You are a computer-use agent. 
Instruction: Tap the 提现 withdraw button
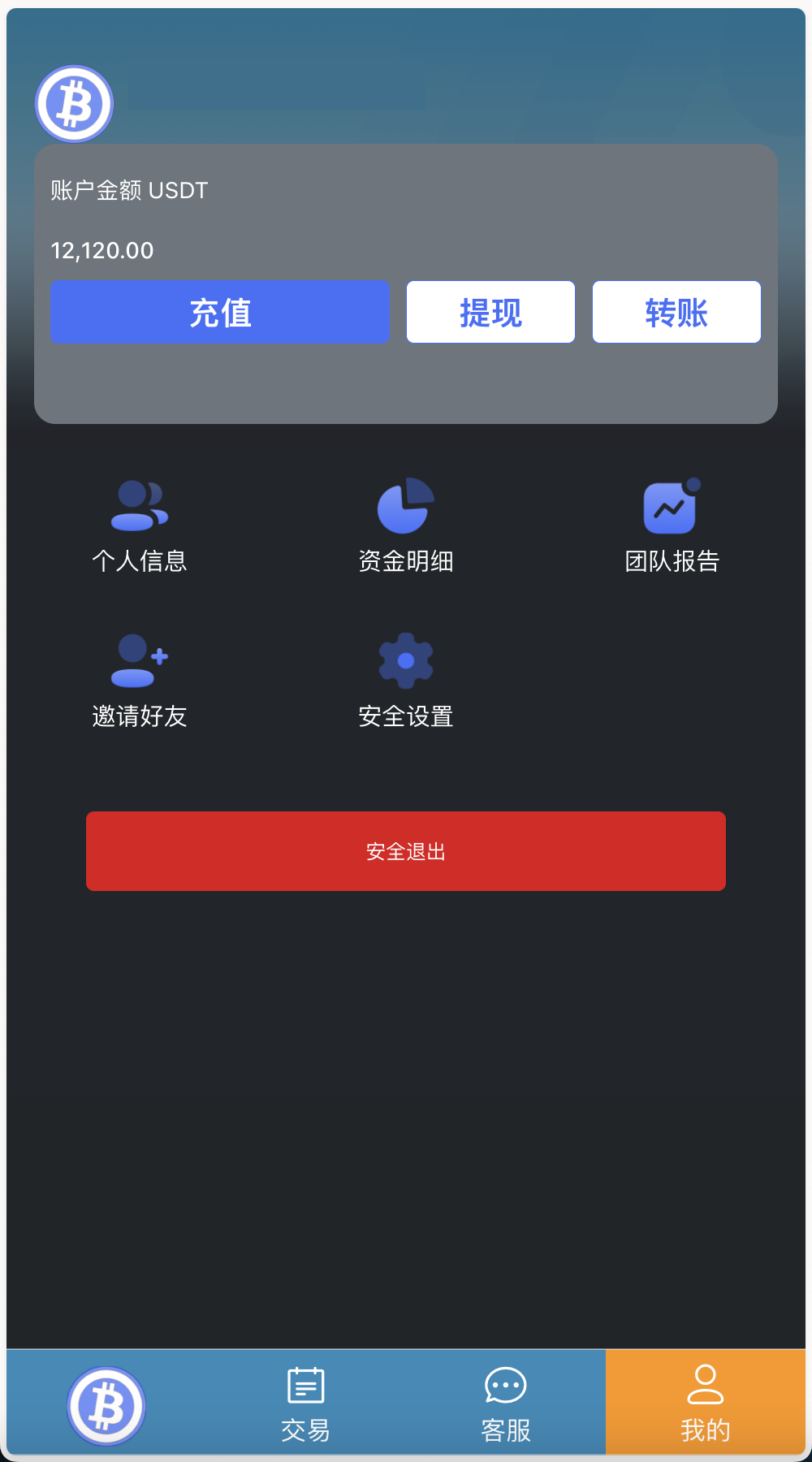coord(490,313)
